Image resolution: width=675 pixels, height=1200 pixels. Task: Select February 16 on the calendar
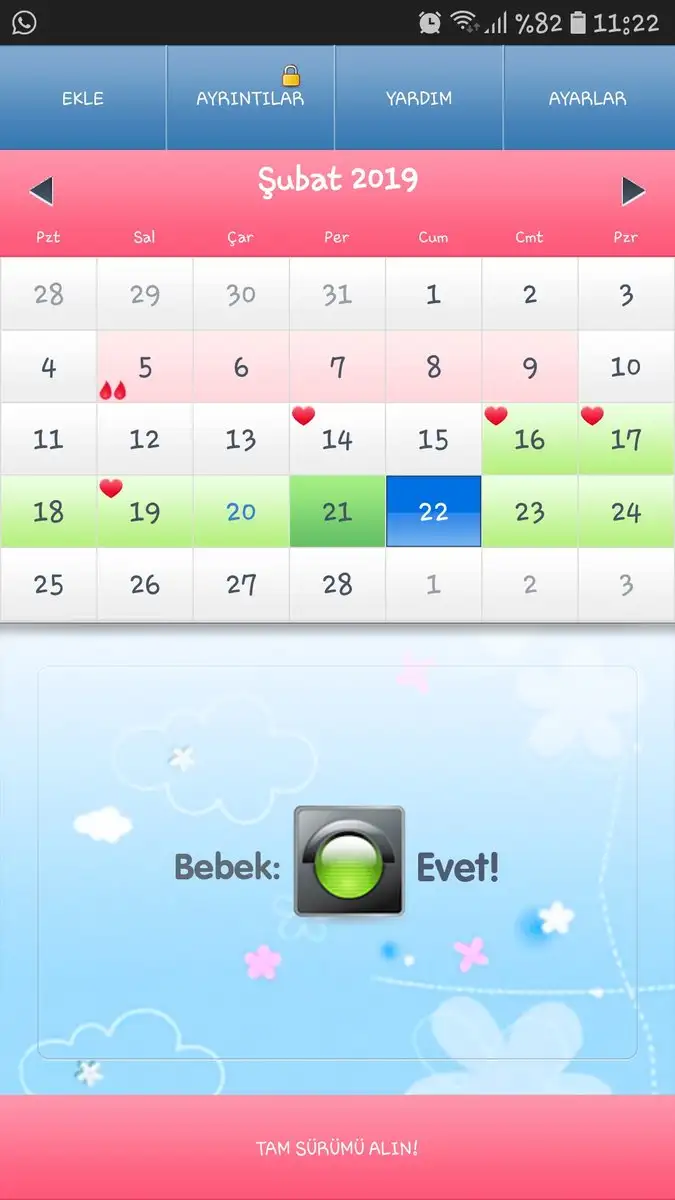coord(529,439)
